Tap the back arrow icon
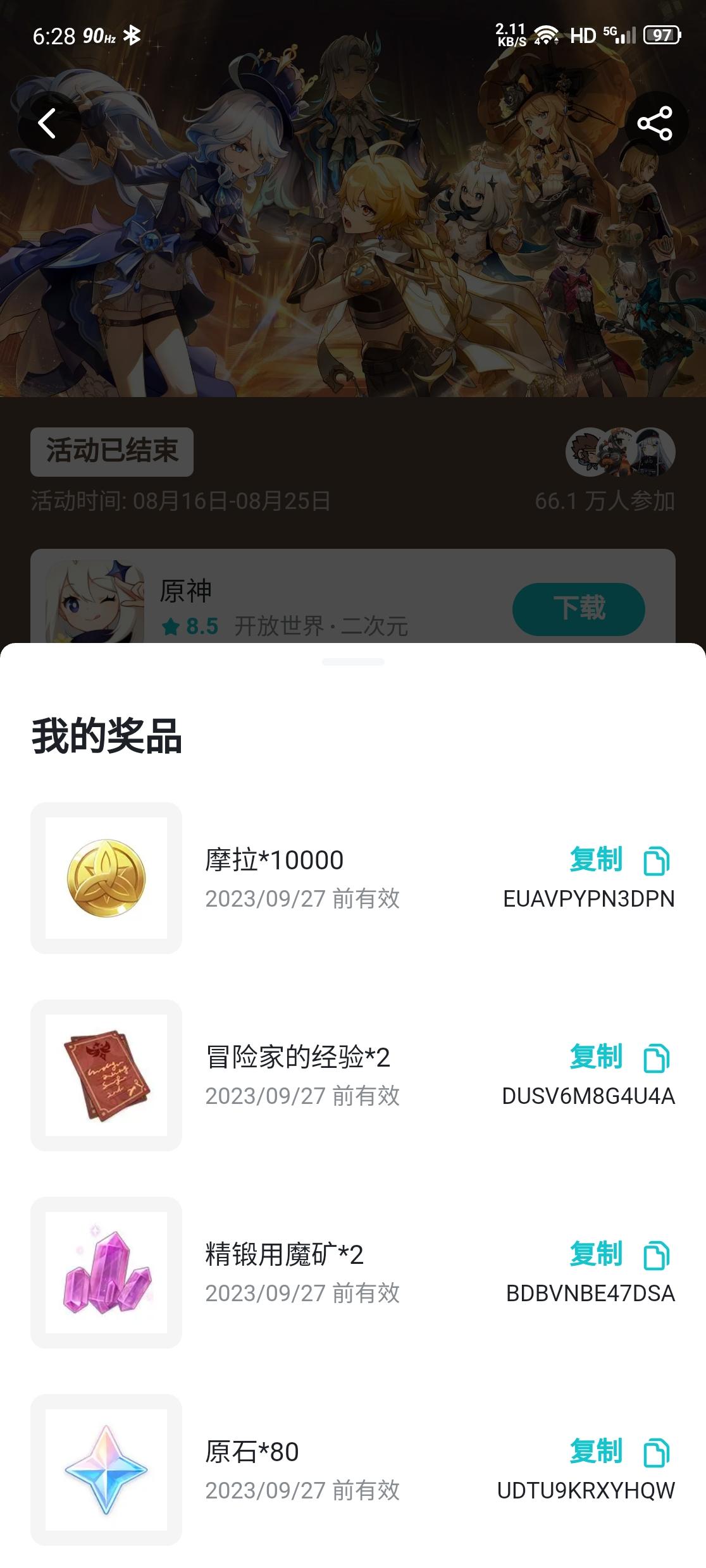This screenshot has width=706, height=1568. (x=47, y=123)
